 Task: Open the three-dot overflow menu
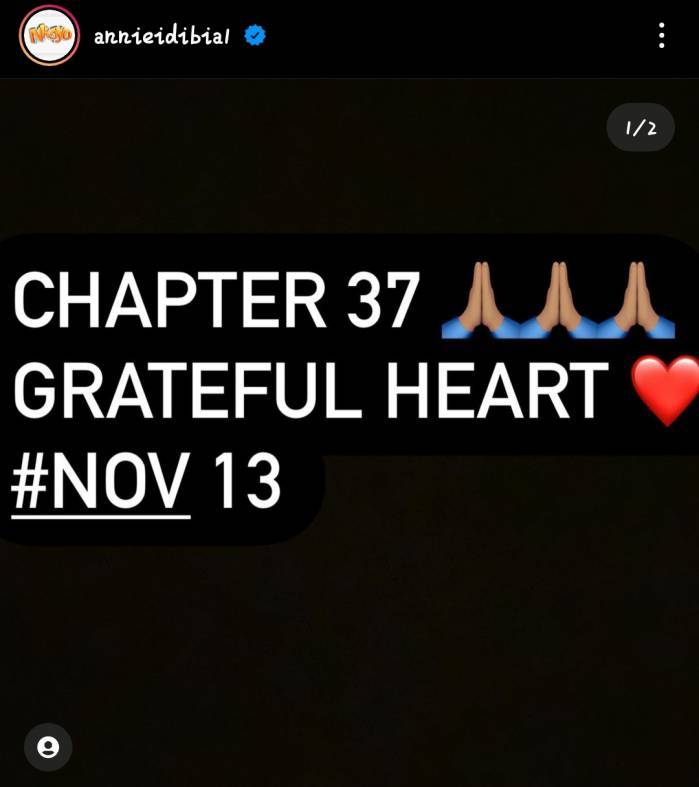click(661, 36)
